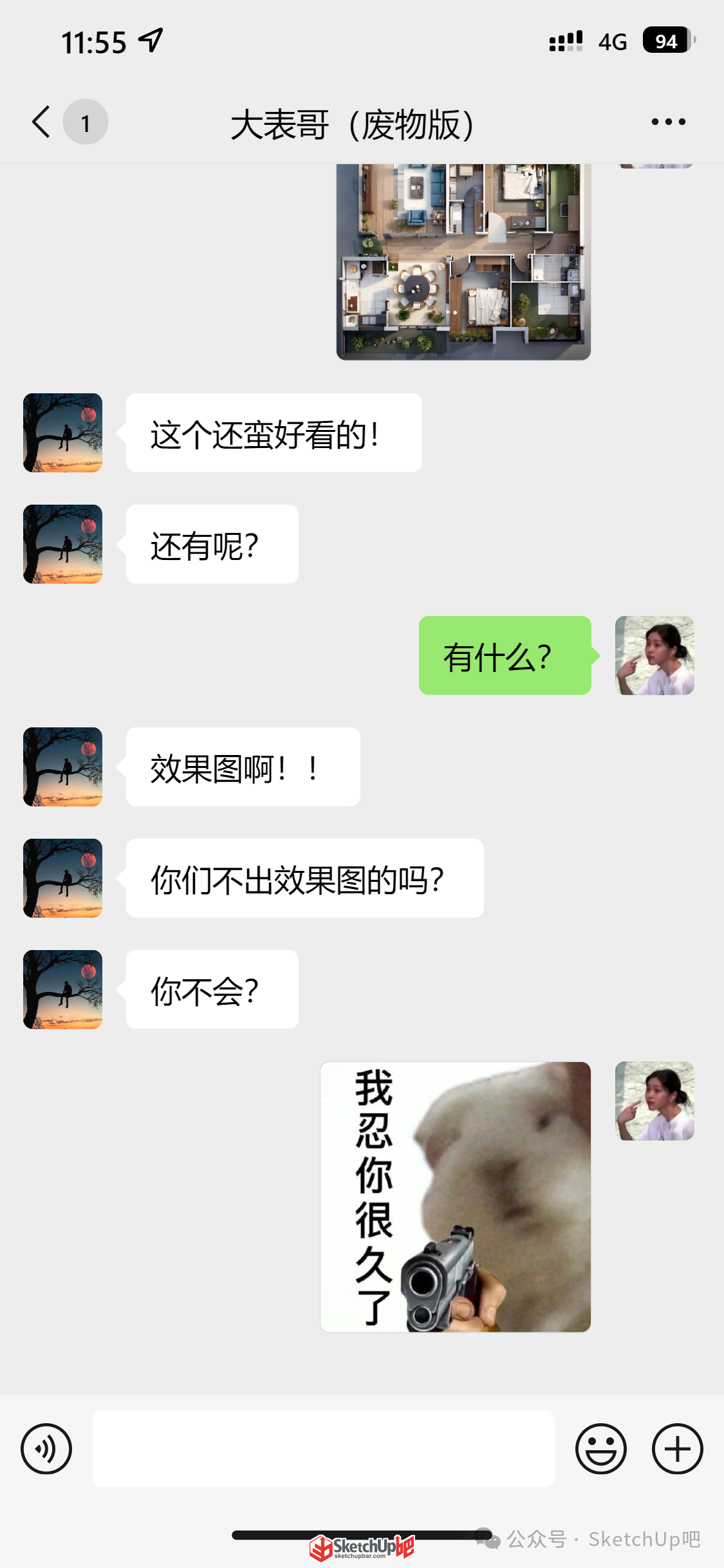Screen dimensions: 724x1568
Task: Focus the message text field
Action: point(324,1448)
